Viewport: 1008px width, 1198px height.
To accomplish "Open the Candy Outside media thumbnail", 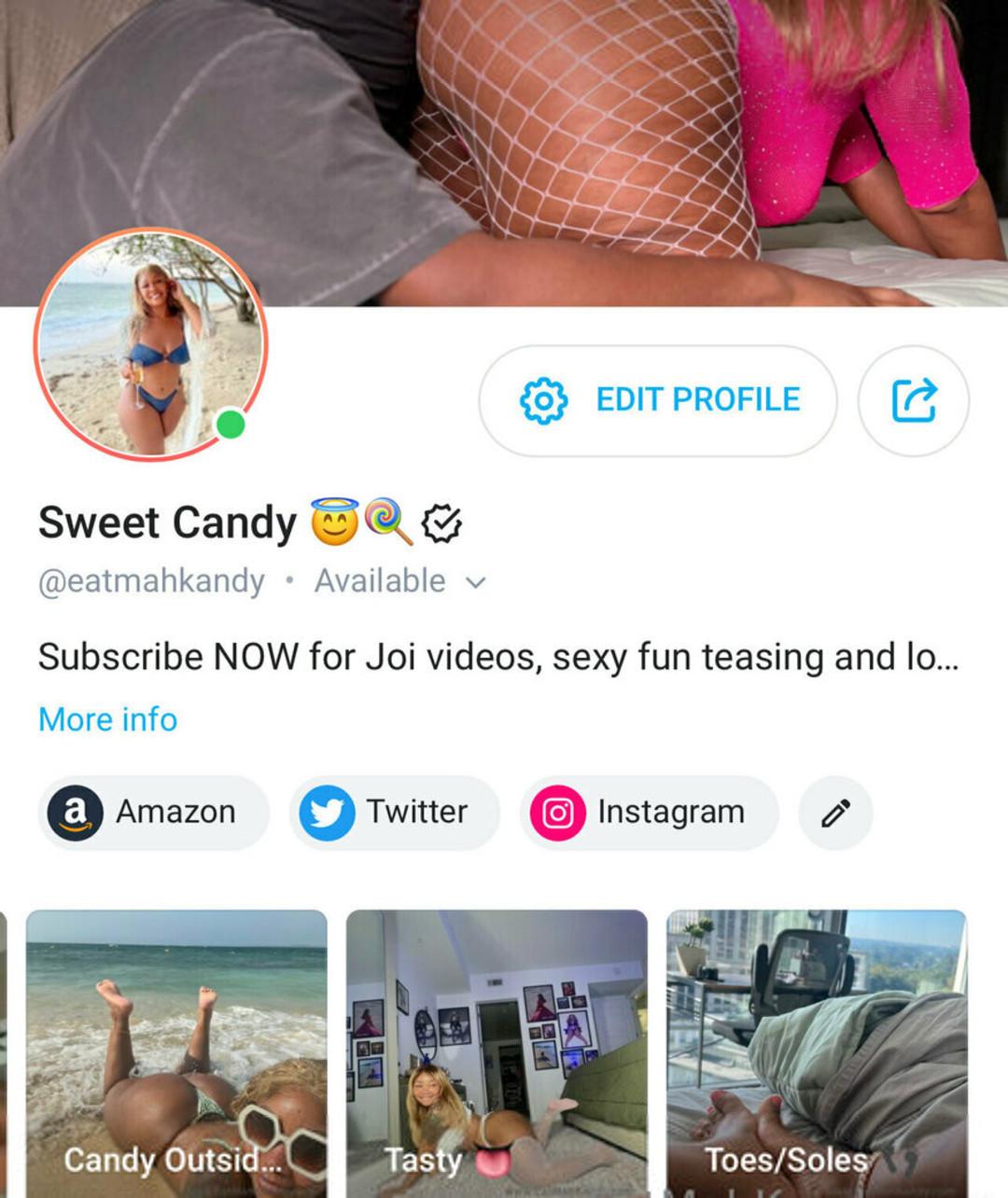I will 175,1050.
